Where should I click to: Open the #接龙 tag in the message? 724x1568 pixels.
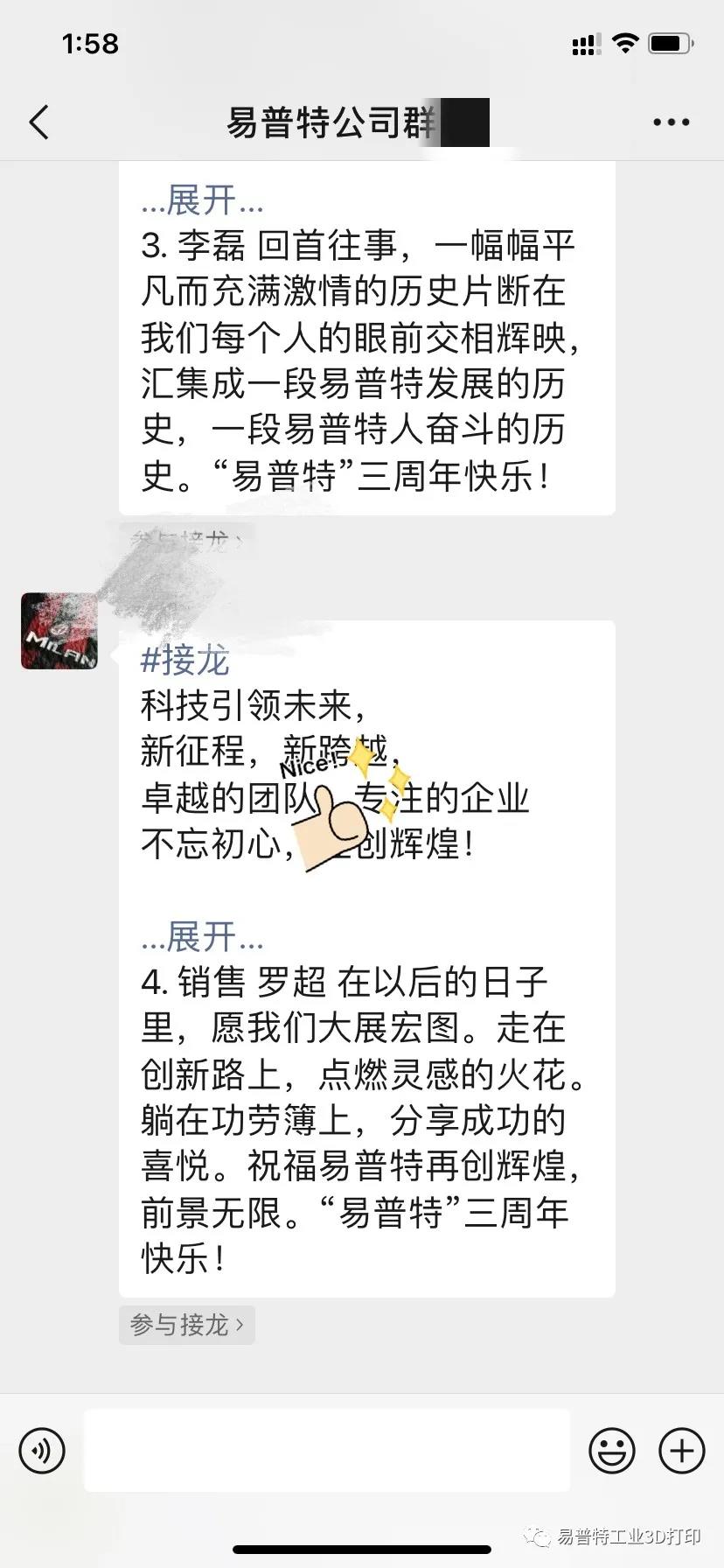tap(184, 661)
